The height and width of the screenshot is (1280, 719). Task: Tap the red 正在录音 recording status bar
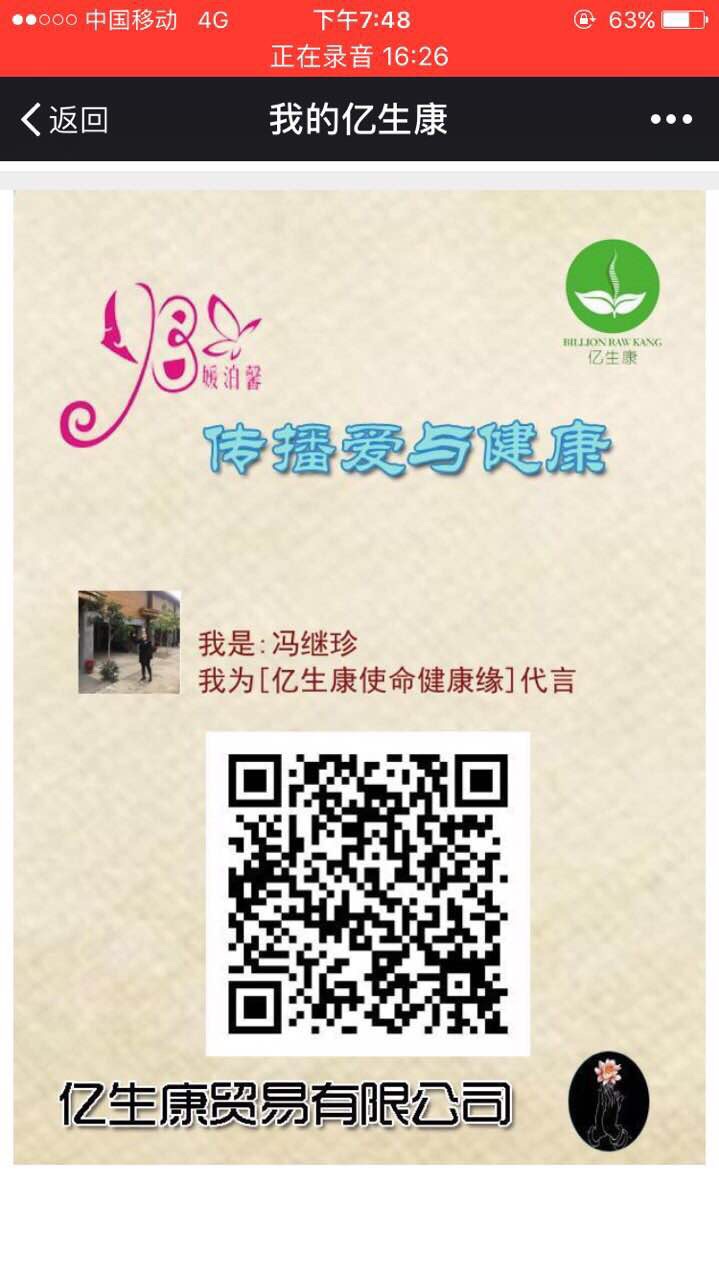click(x=359, y=57)
